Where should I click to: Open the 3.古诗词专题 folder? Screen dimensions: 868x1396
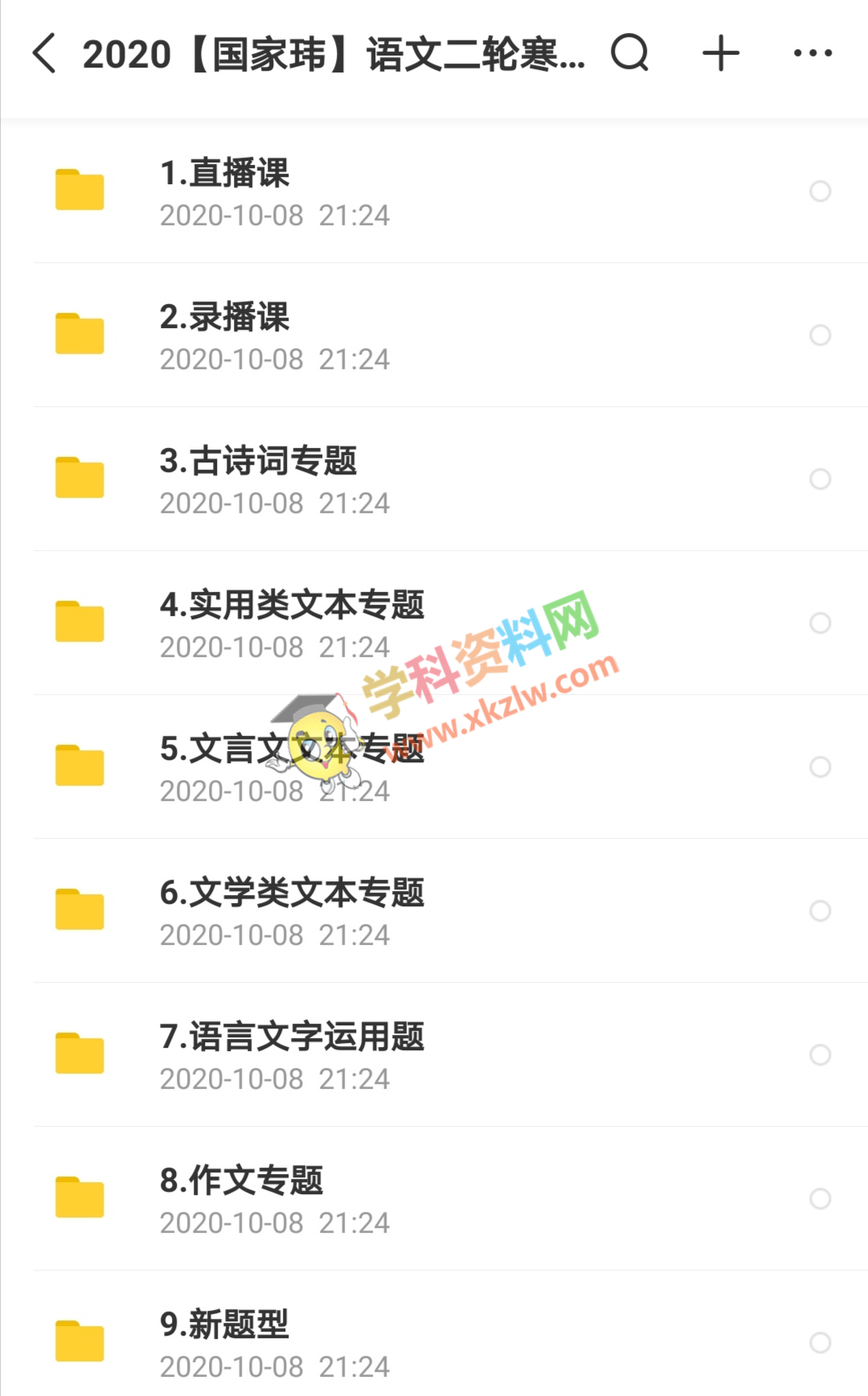(434, 479)
